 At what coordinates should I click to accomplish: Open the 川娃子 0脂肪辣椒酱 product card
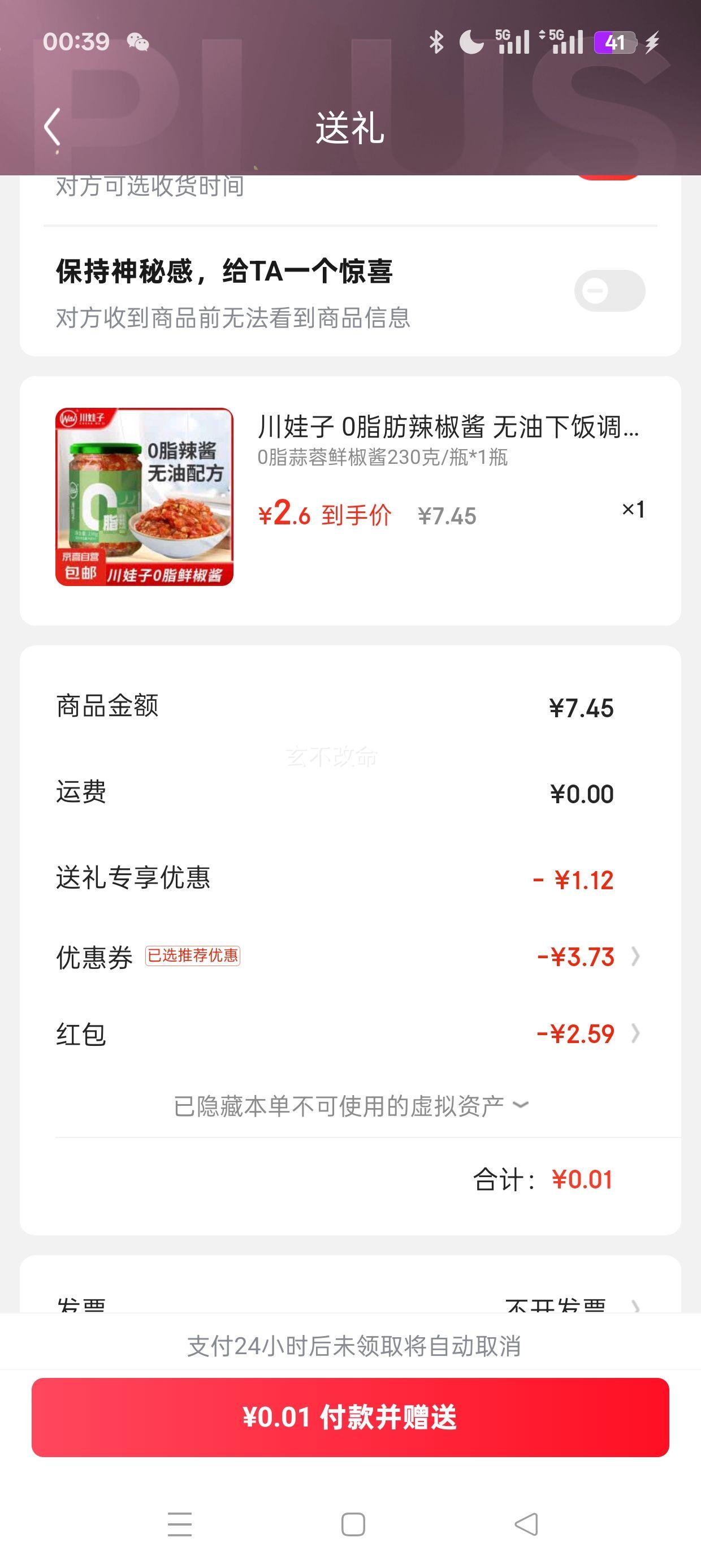350,499
